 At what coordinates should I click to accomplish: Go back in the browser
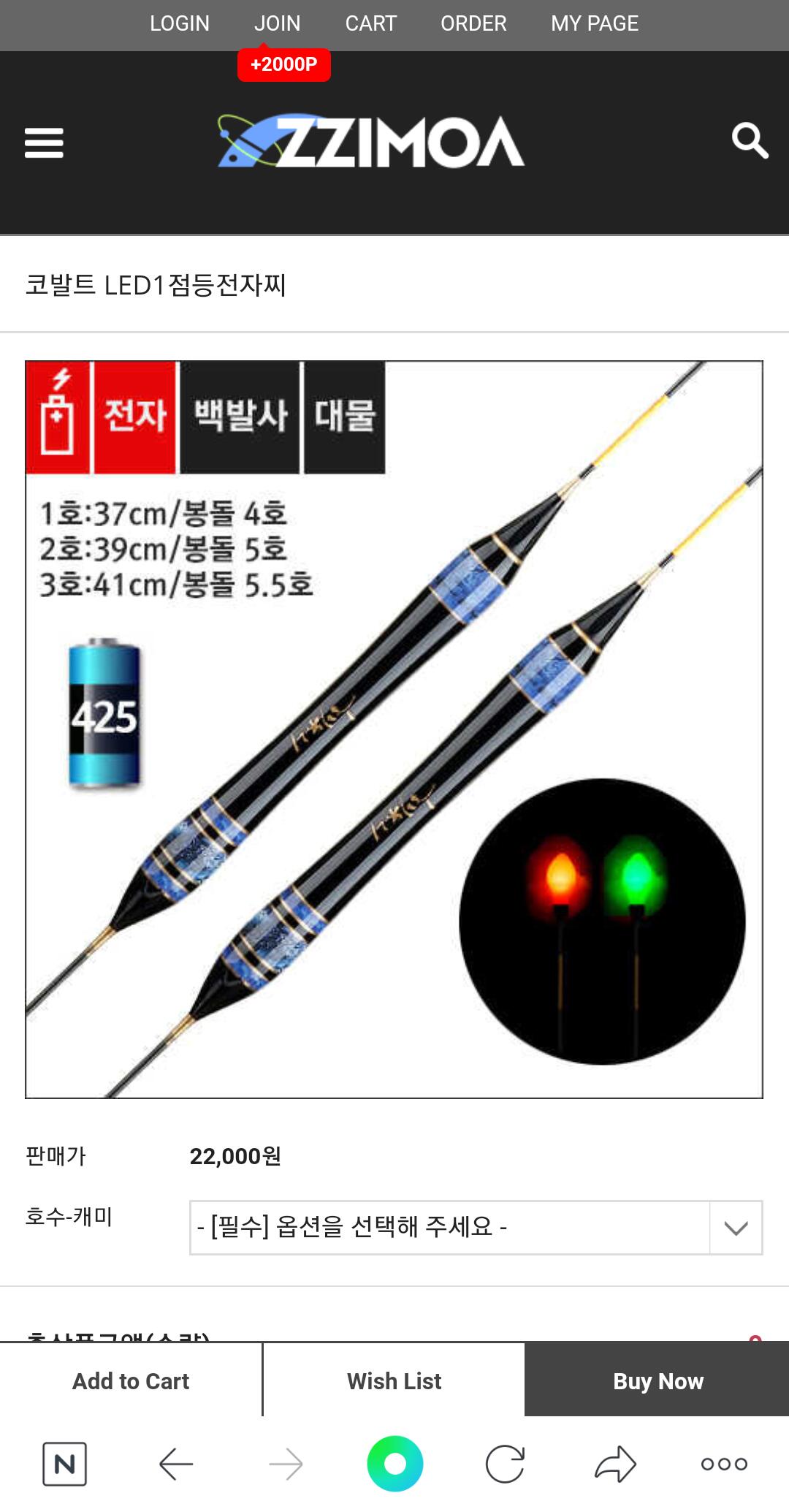176,1464
